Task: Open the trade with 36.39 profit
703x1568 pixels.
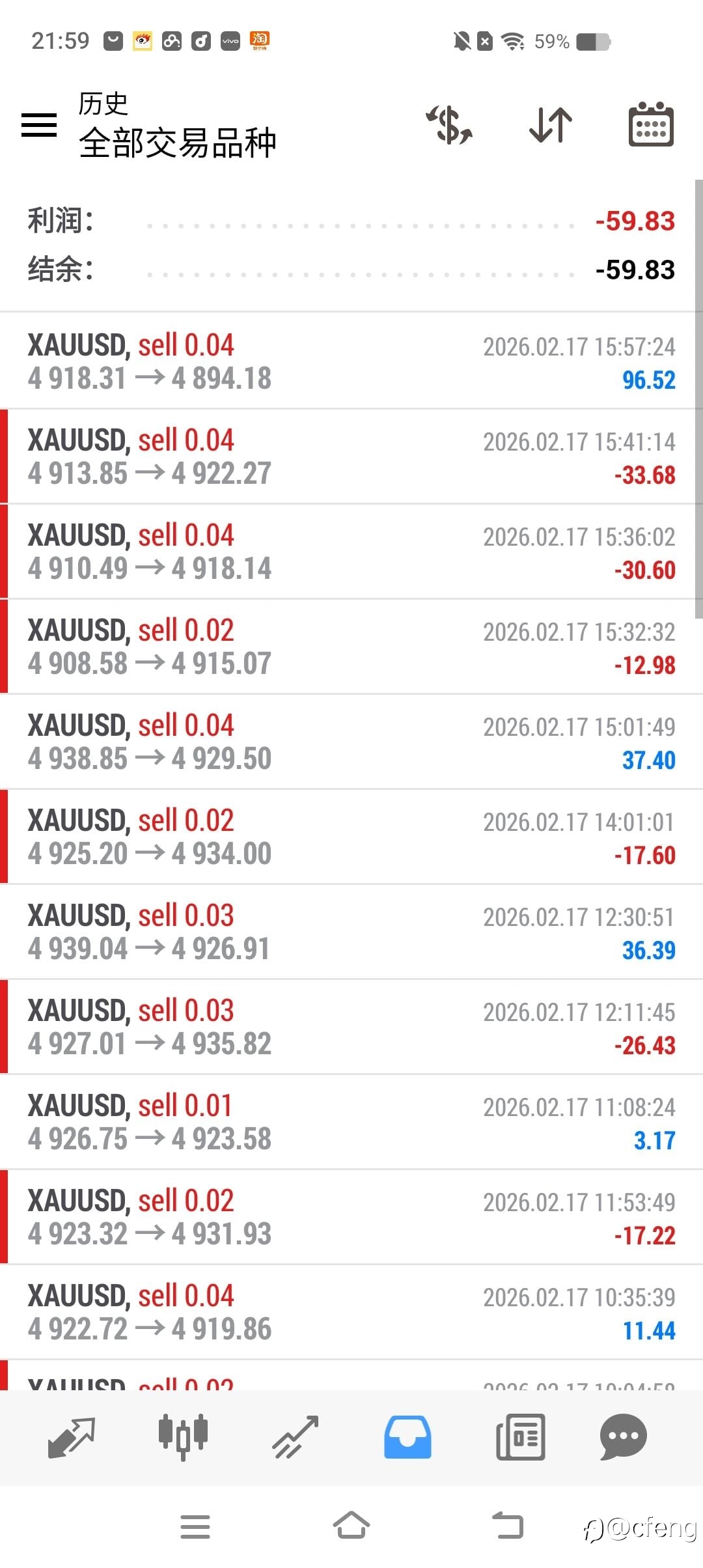Action: 351,932
